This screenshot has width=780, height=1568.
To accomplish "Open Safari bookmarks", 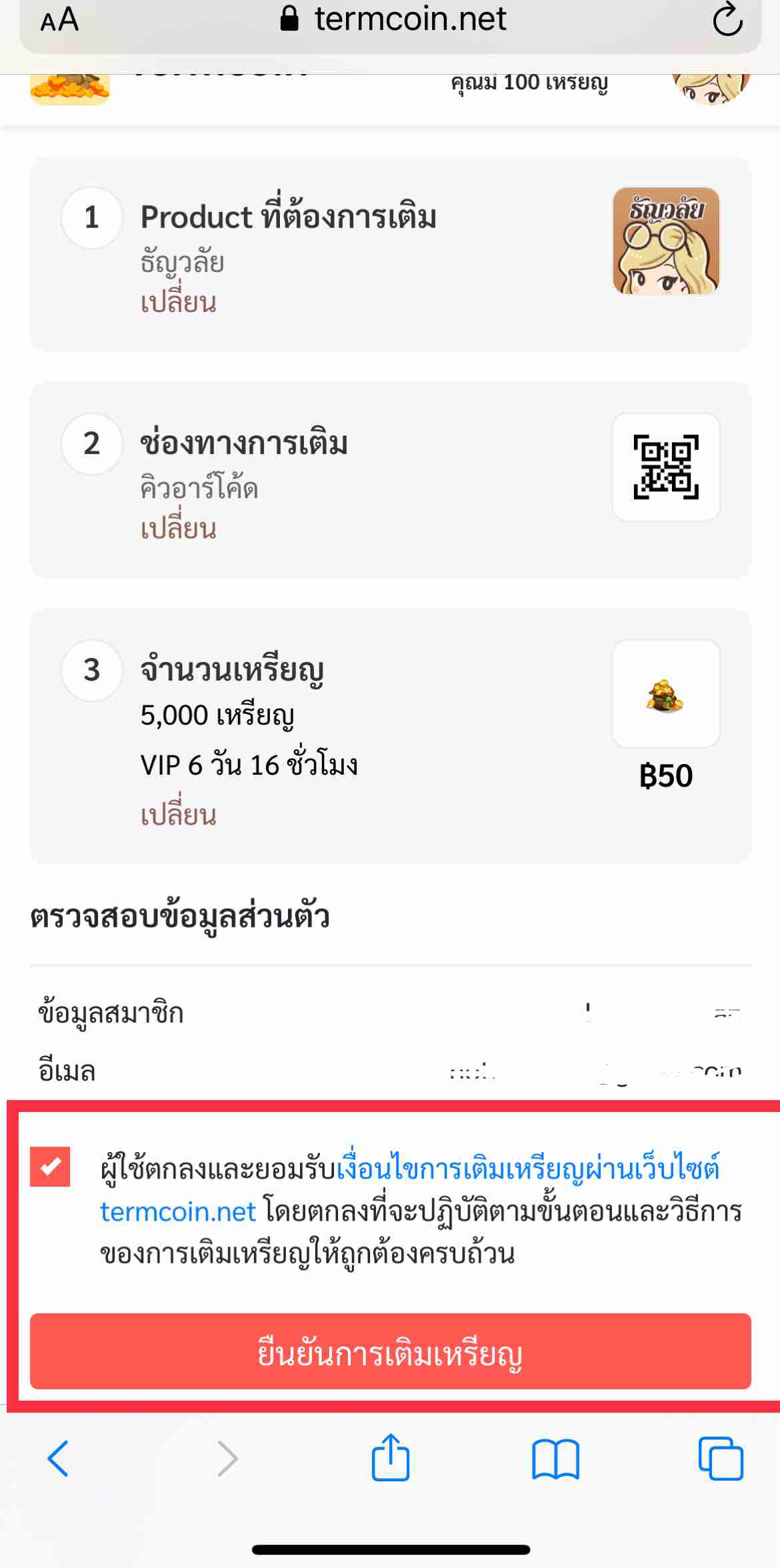I will coord(555,1459).
